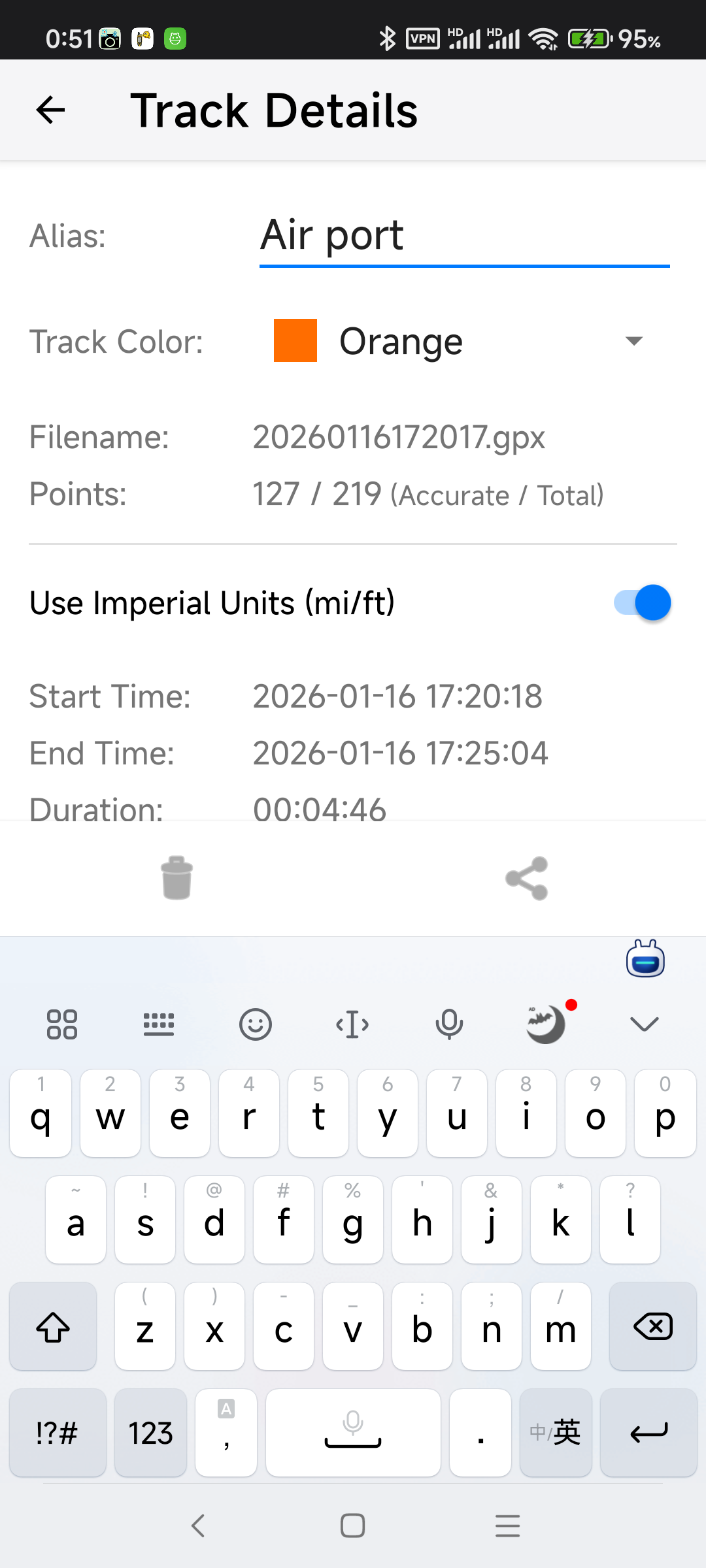Delete this track with the trash icon
Image resolution: width=706 pixels, height=1568 pixels.
176,878
